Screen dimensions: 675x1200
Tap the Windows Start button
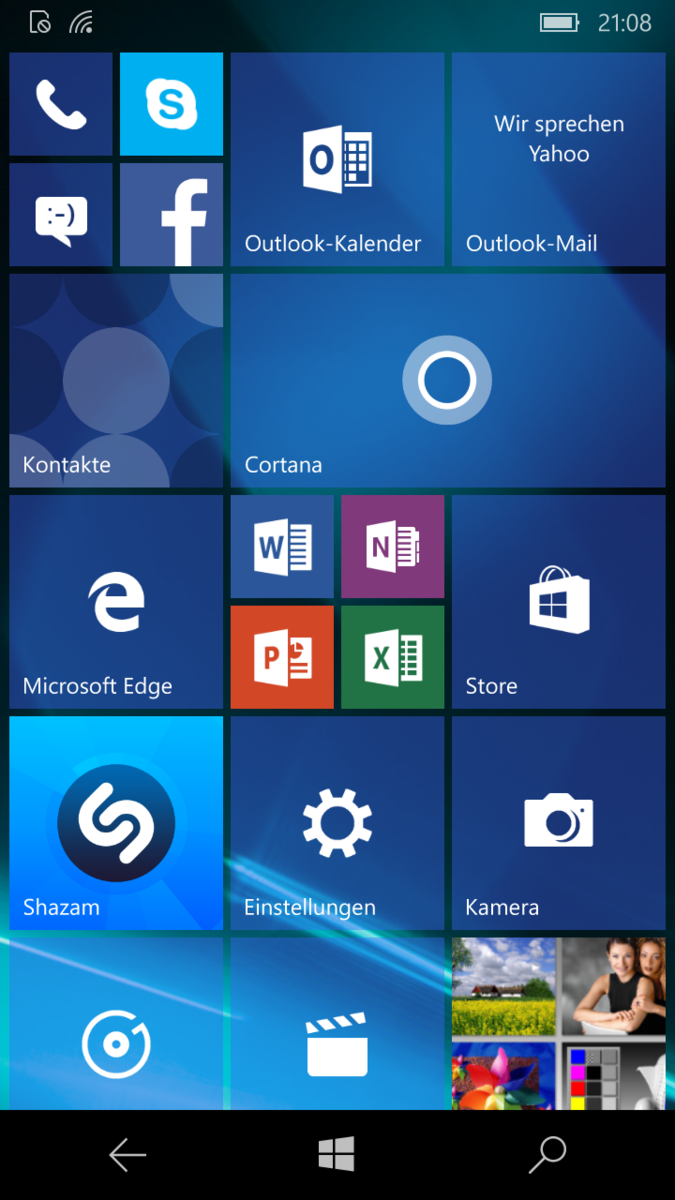pos(337,1155)
